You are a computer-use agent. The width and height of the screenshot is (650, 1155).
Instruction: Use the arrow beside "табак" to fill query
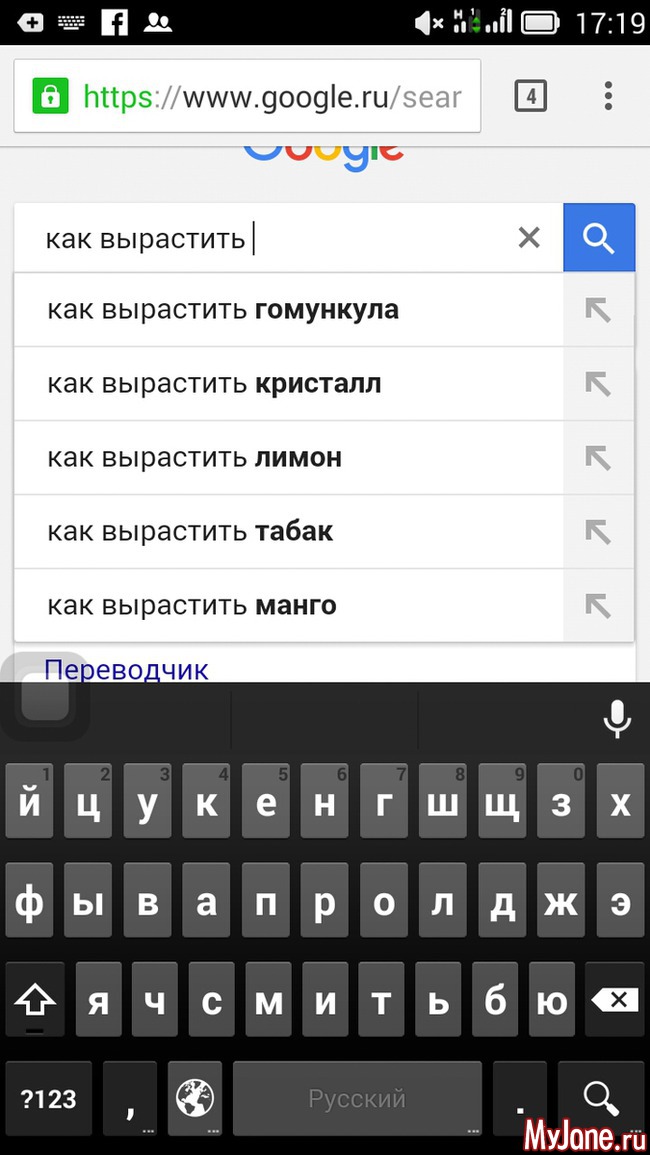[x=598, y=532]
